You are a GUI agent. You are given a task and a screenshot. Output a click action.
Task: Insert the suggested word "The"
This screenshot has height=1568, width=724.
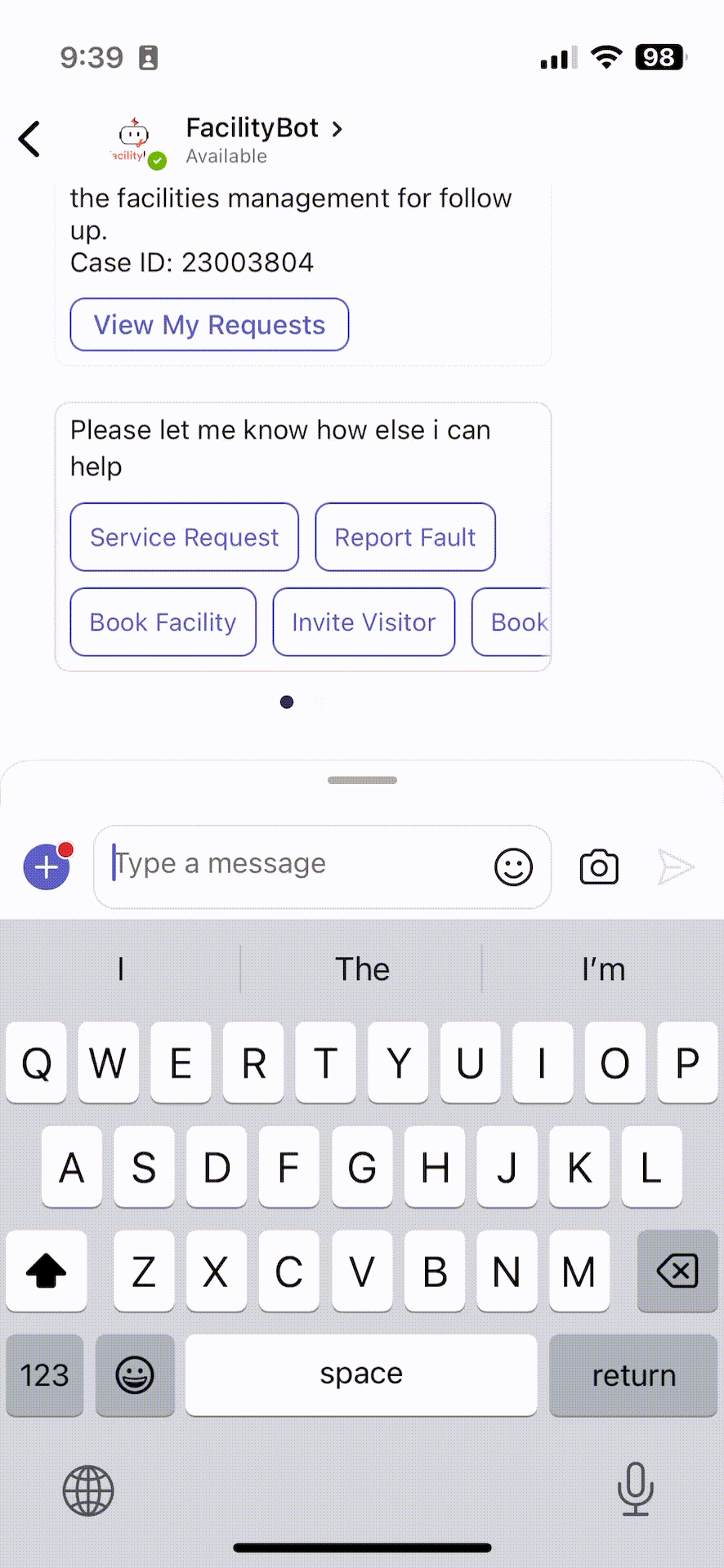(x=362, y=969)
